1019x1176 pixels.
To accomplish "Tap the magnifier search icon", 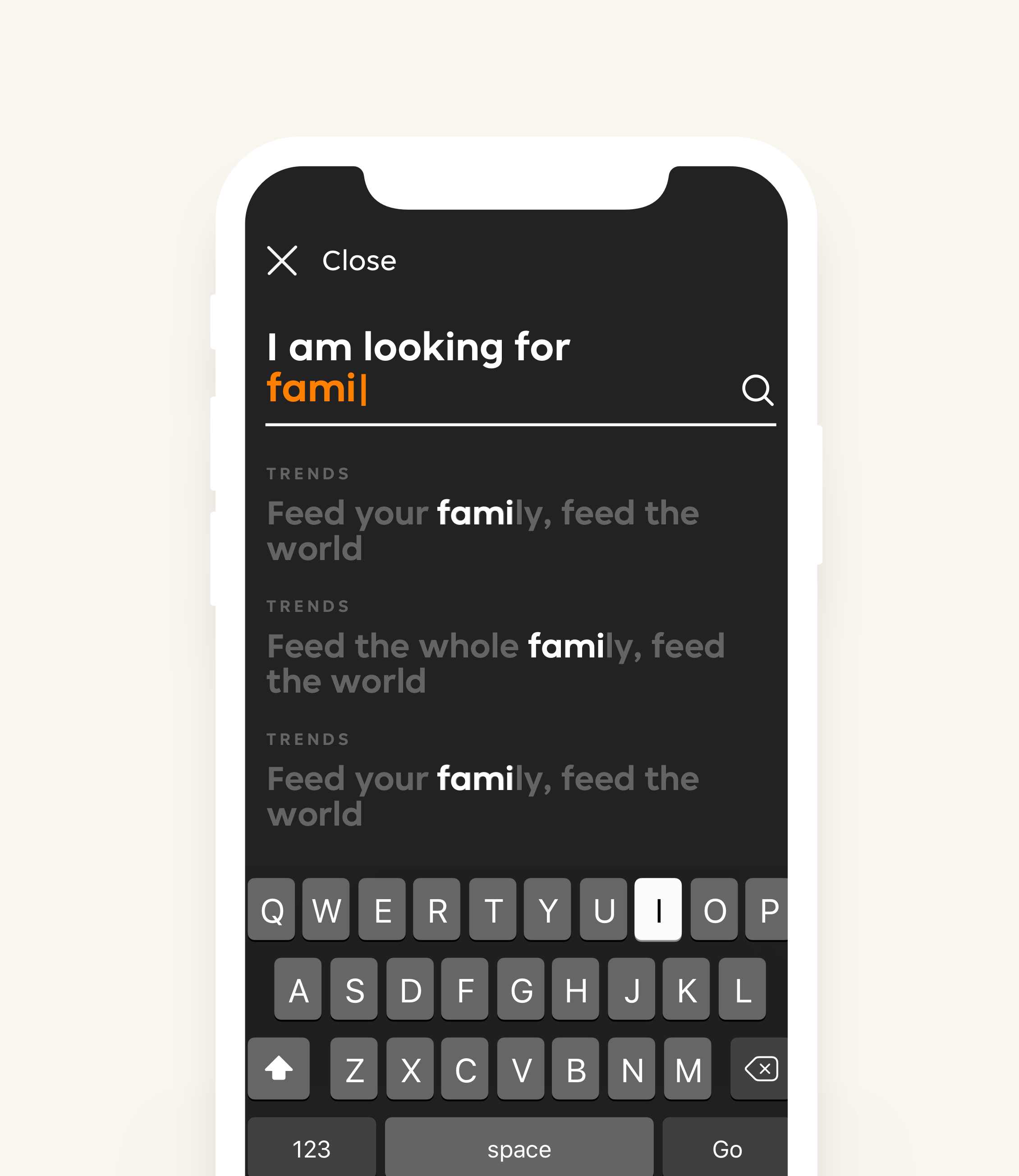I will pos(757,390).
